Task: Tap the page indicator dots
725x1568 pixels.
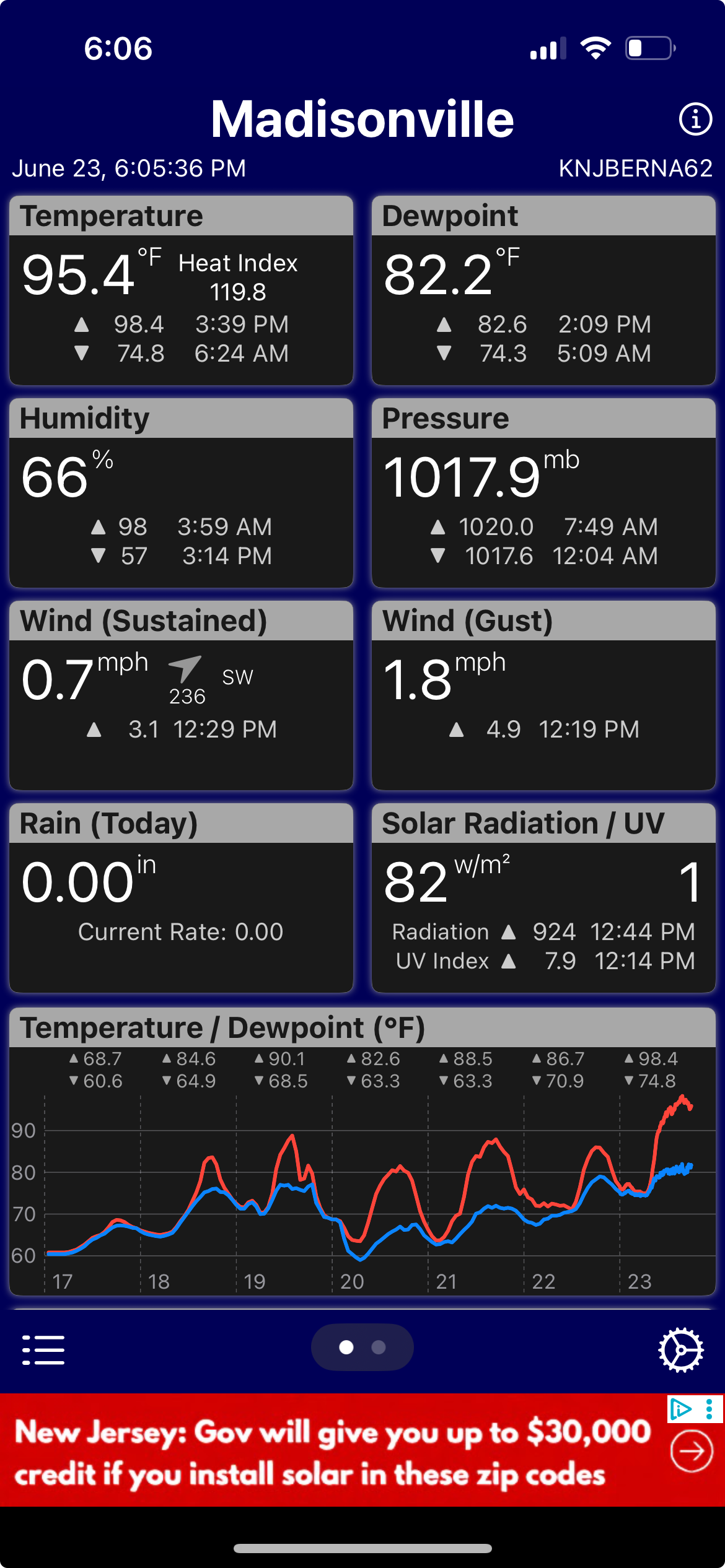Action: [x=362, y=1348]
